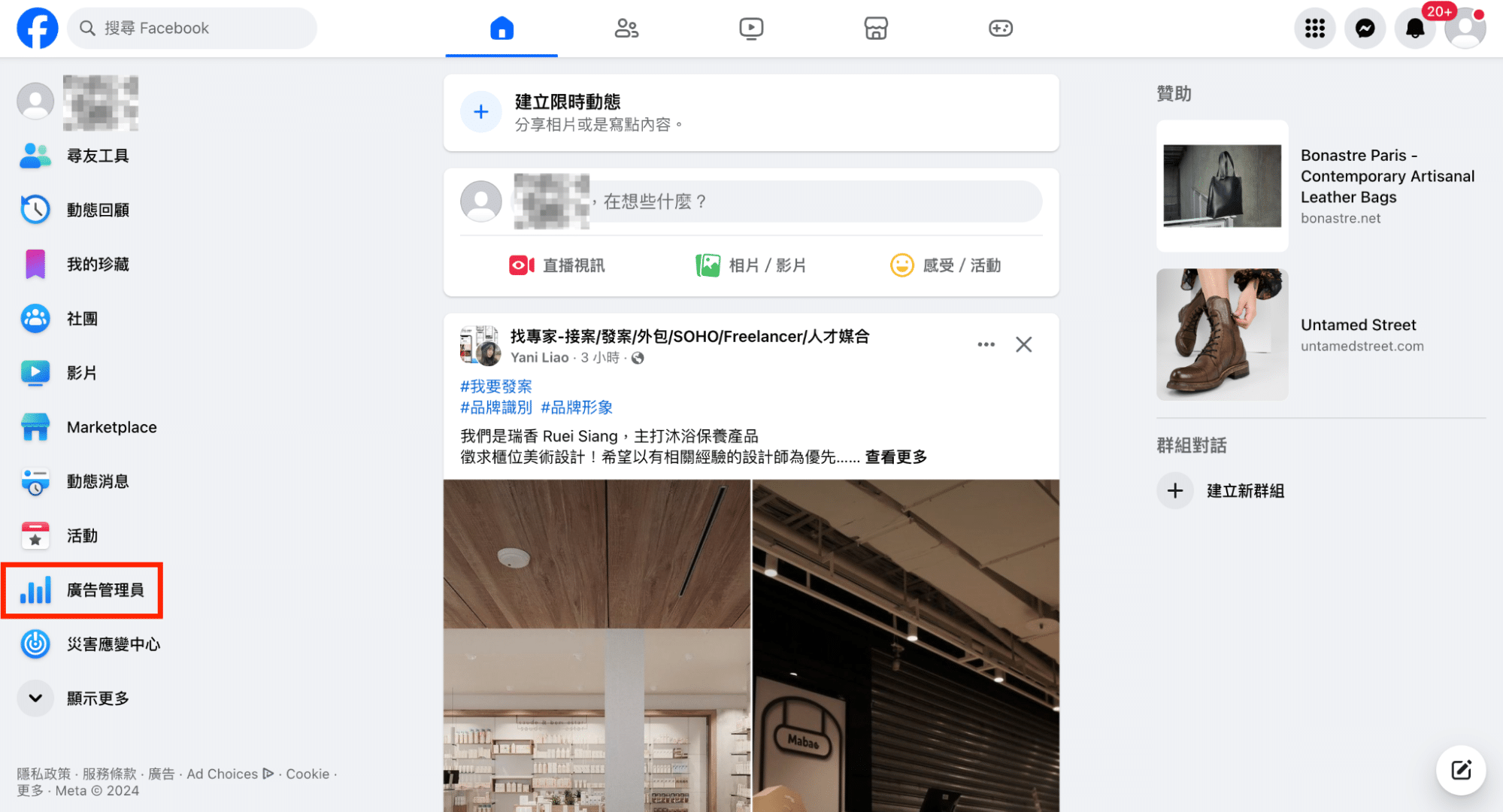Start a 直播視訊 live video
The image size is (1503, 812).
(x=557, y=265)
